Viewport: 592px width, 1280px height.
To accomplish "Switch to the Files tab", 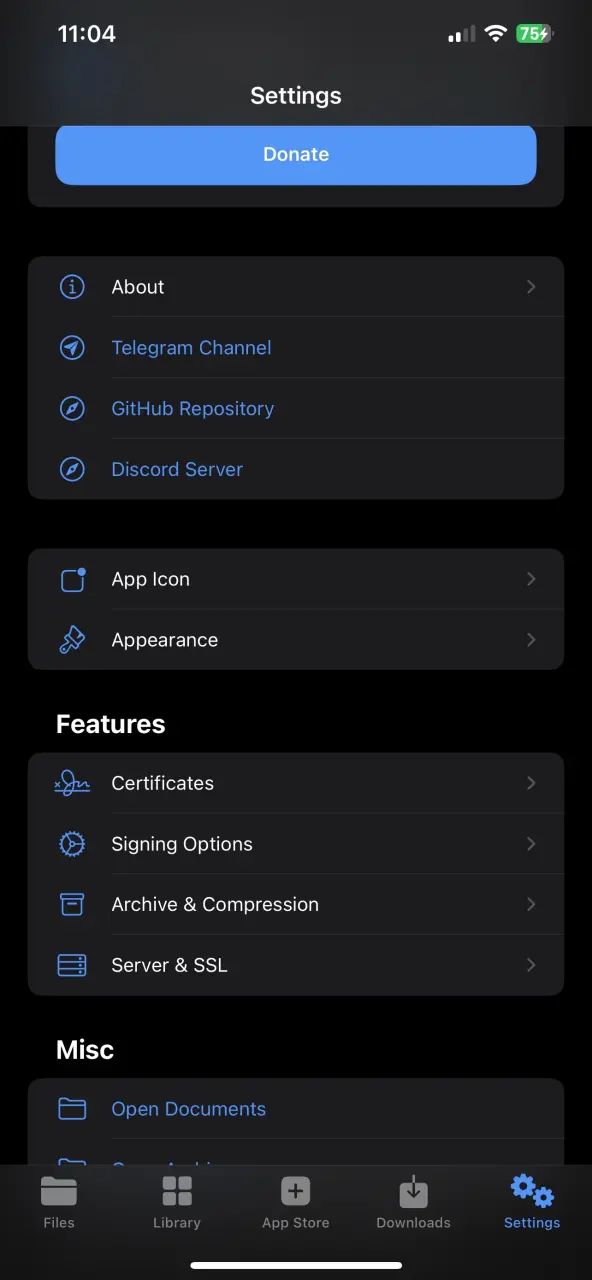I will [59, 1202].
